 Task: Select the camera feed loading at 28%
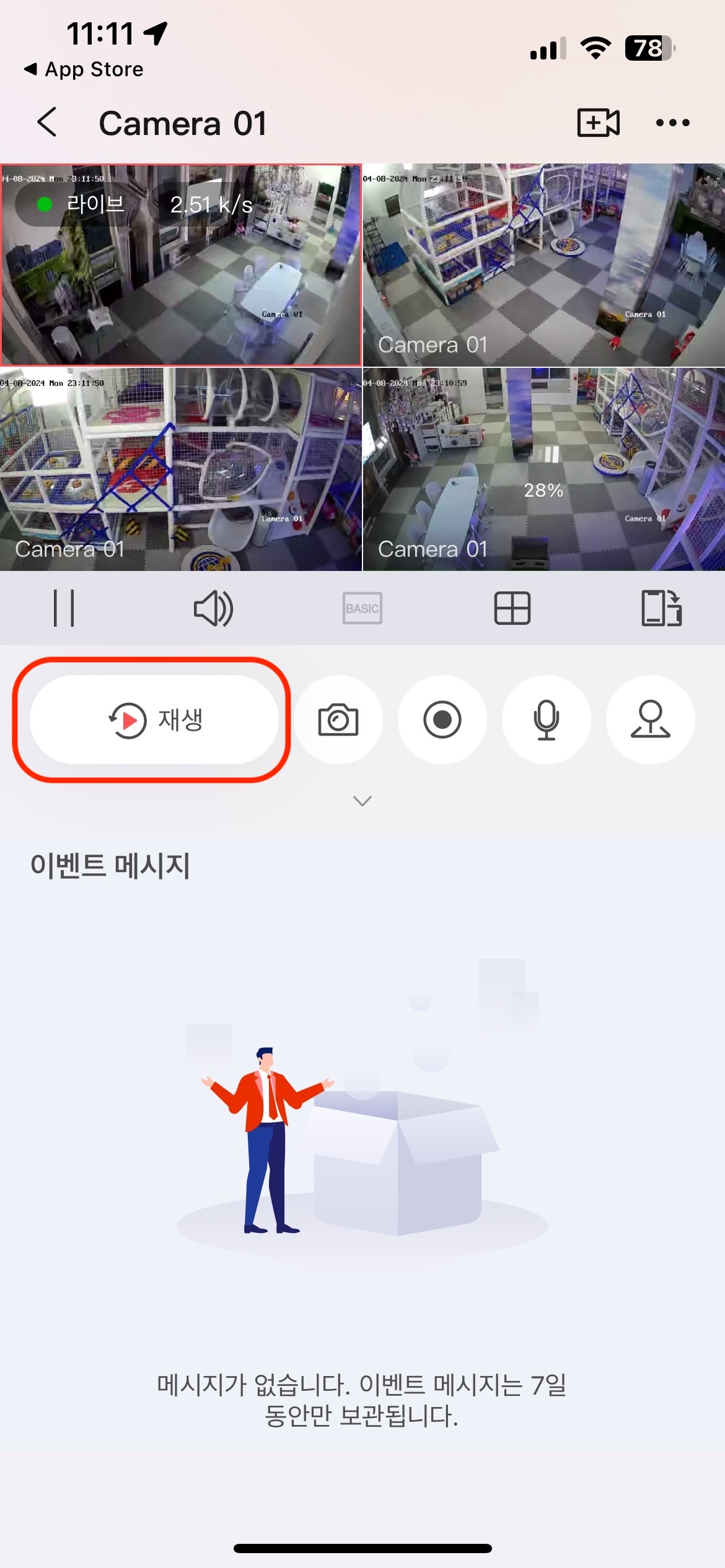(x=543, y=469)
